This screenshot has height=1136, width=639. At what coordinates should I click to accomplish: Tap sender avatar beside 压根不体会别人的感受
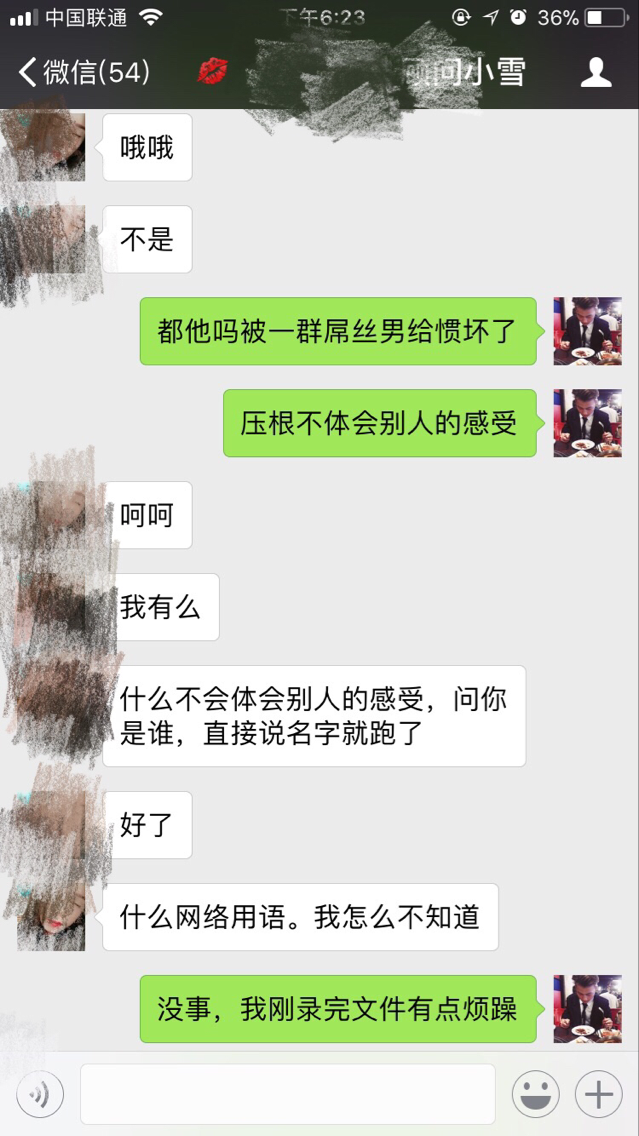(587, 423)
